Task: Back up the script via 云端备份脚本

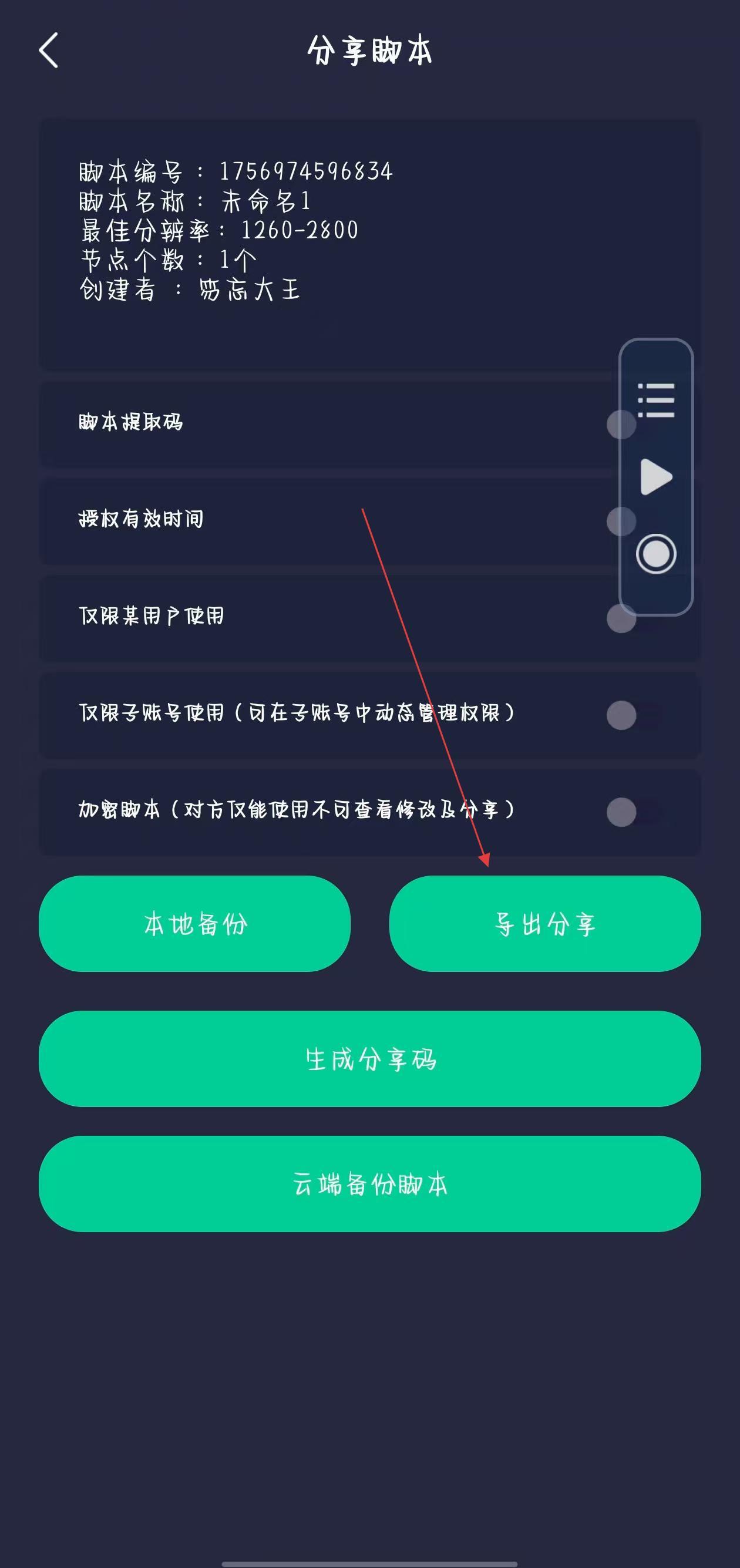Action: [370, 1184]
